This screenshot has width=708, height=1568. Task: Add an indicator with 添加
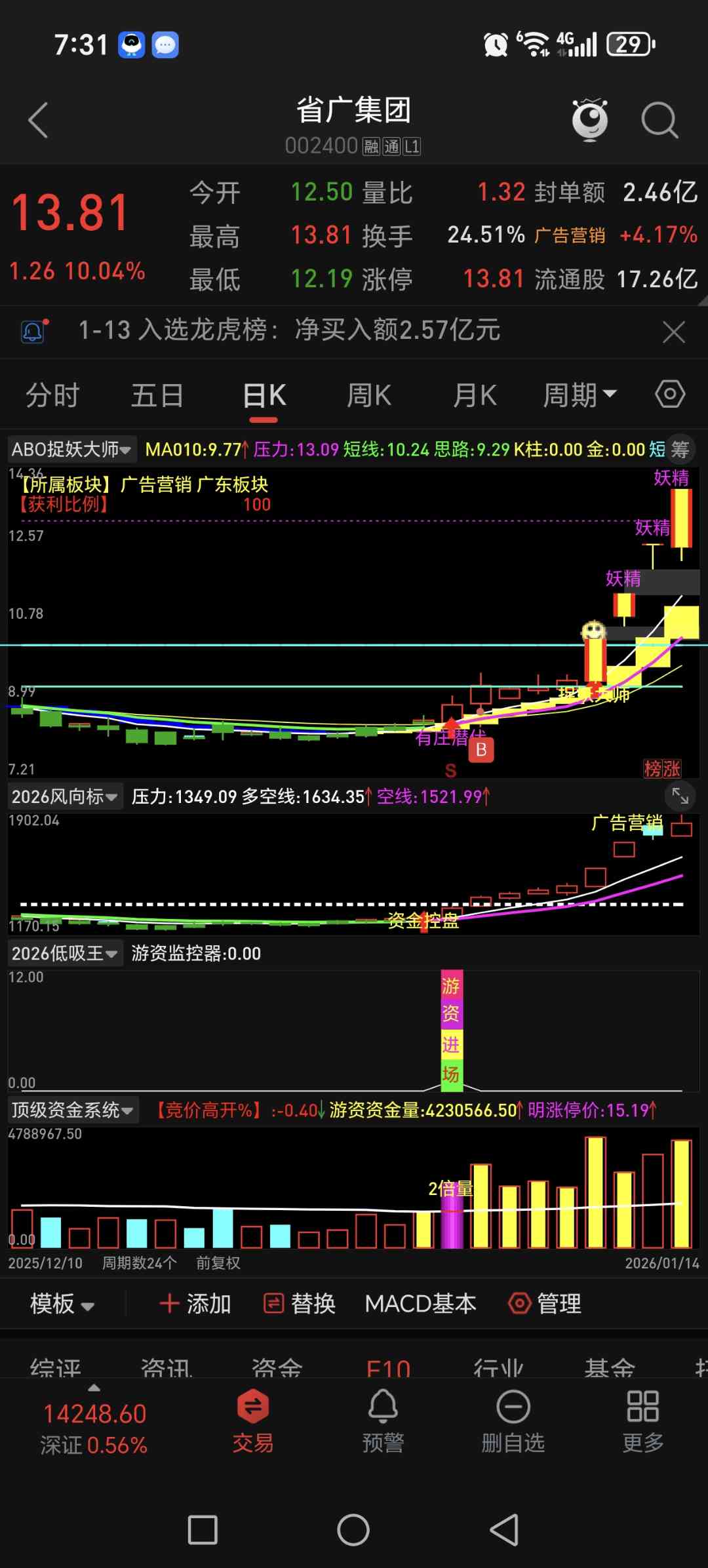(195, 1304)
